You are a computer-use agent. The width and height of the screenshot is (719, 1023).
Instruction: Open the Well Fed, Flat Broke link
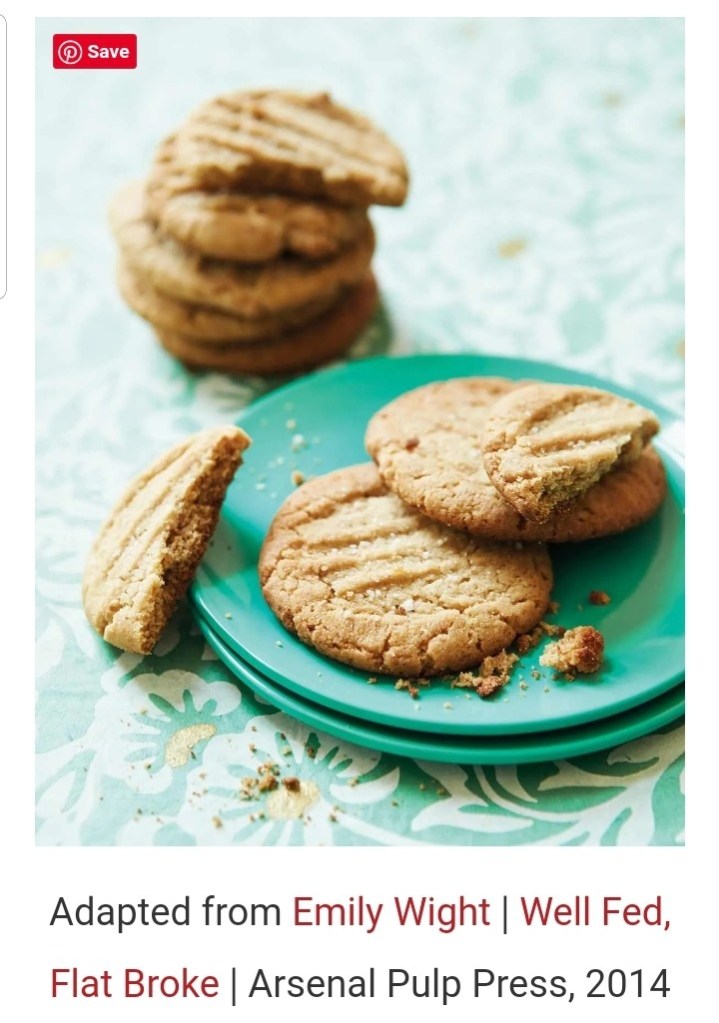click(594, 912)
